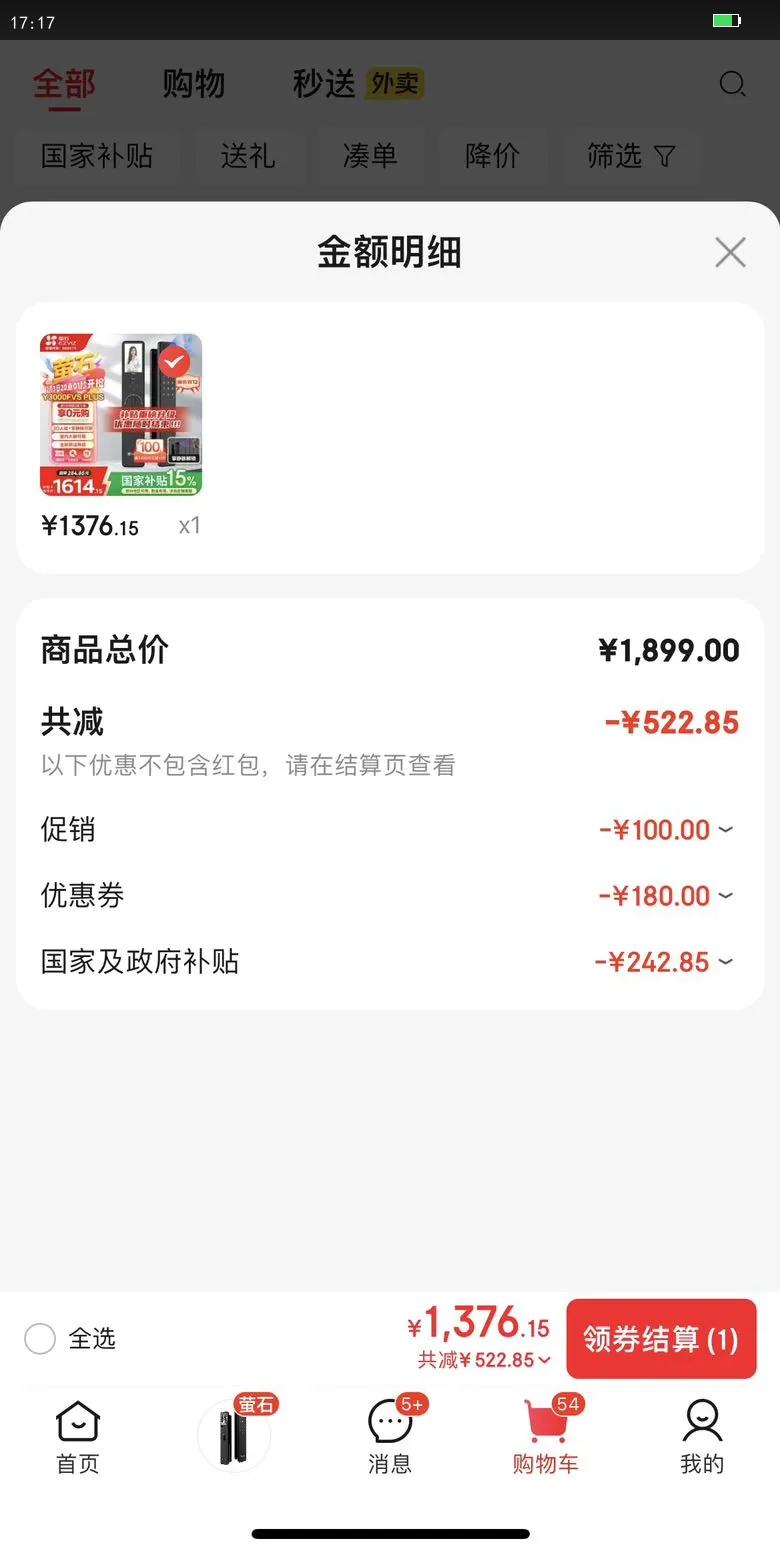Viewport: 780px width, 1555px height.
Task: Tap 领券结算 (1) to check out
Action: pos(660,1339)
